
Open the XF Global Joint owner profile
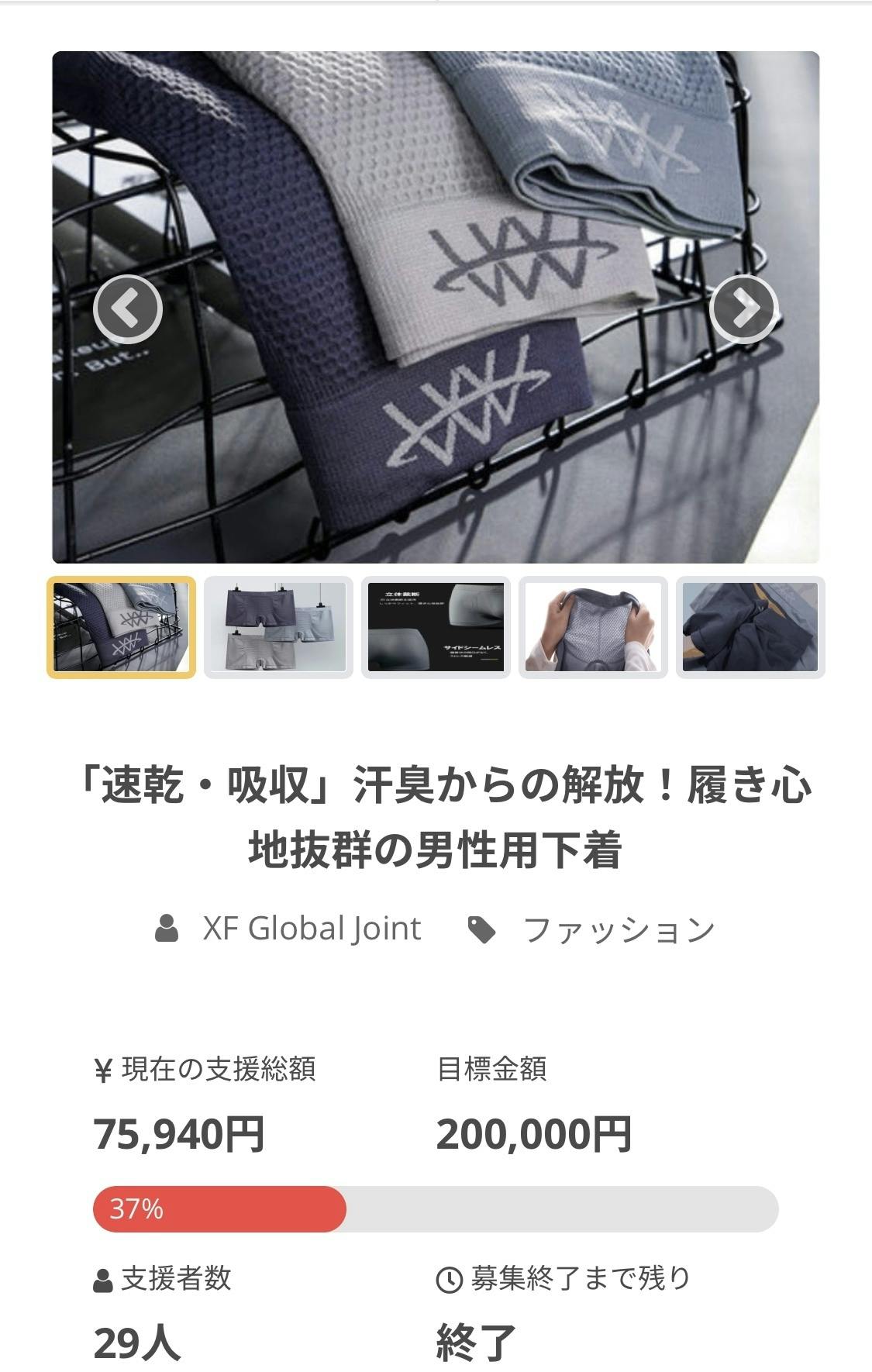[311, 928]
